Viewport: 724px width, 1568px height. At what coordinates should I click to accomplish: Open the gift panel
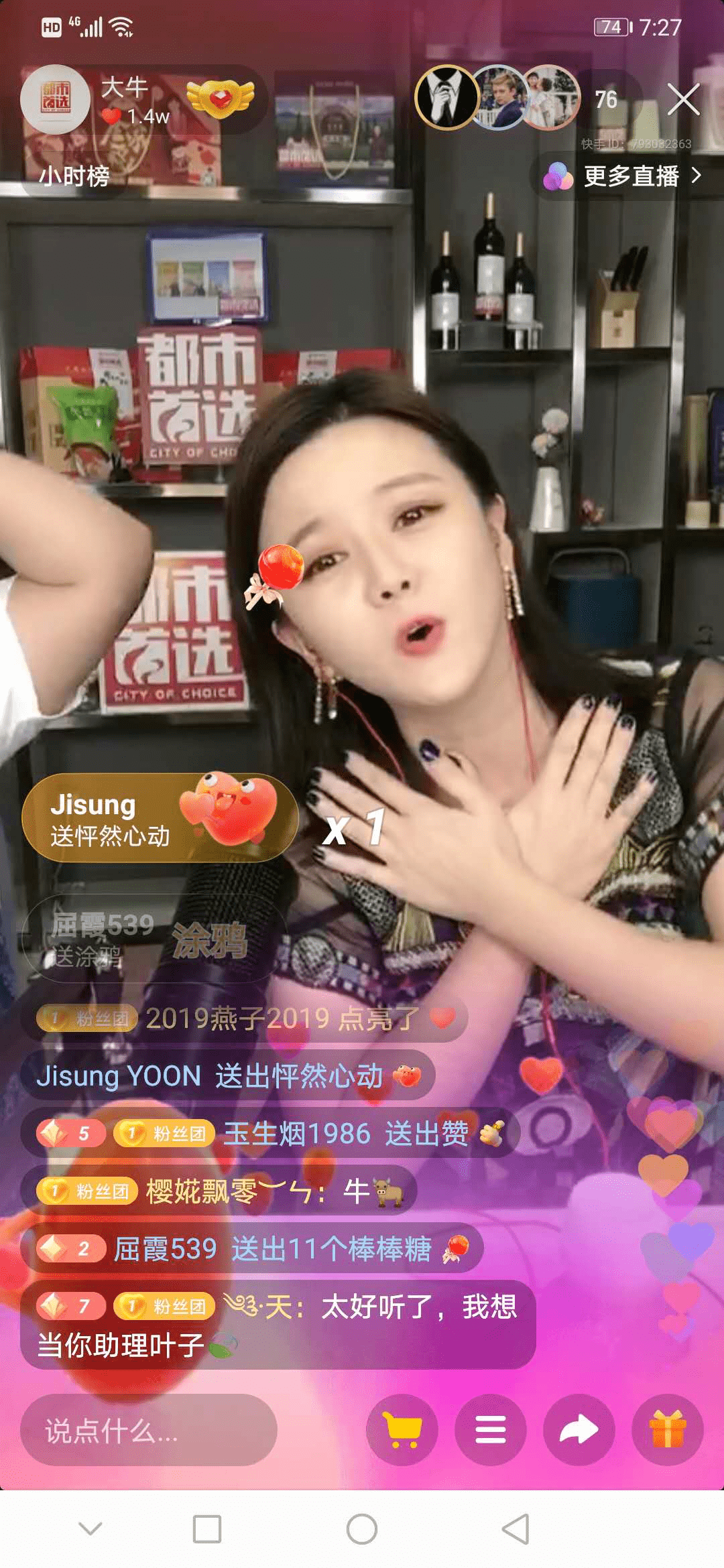(x=668, y=1430)
